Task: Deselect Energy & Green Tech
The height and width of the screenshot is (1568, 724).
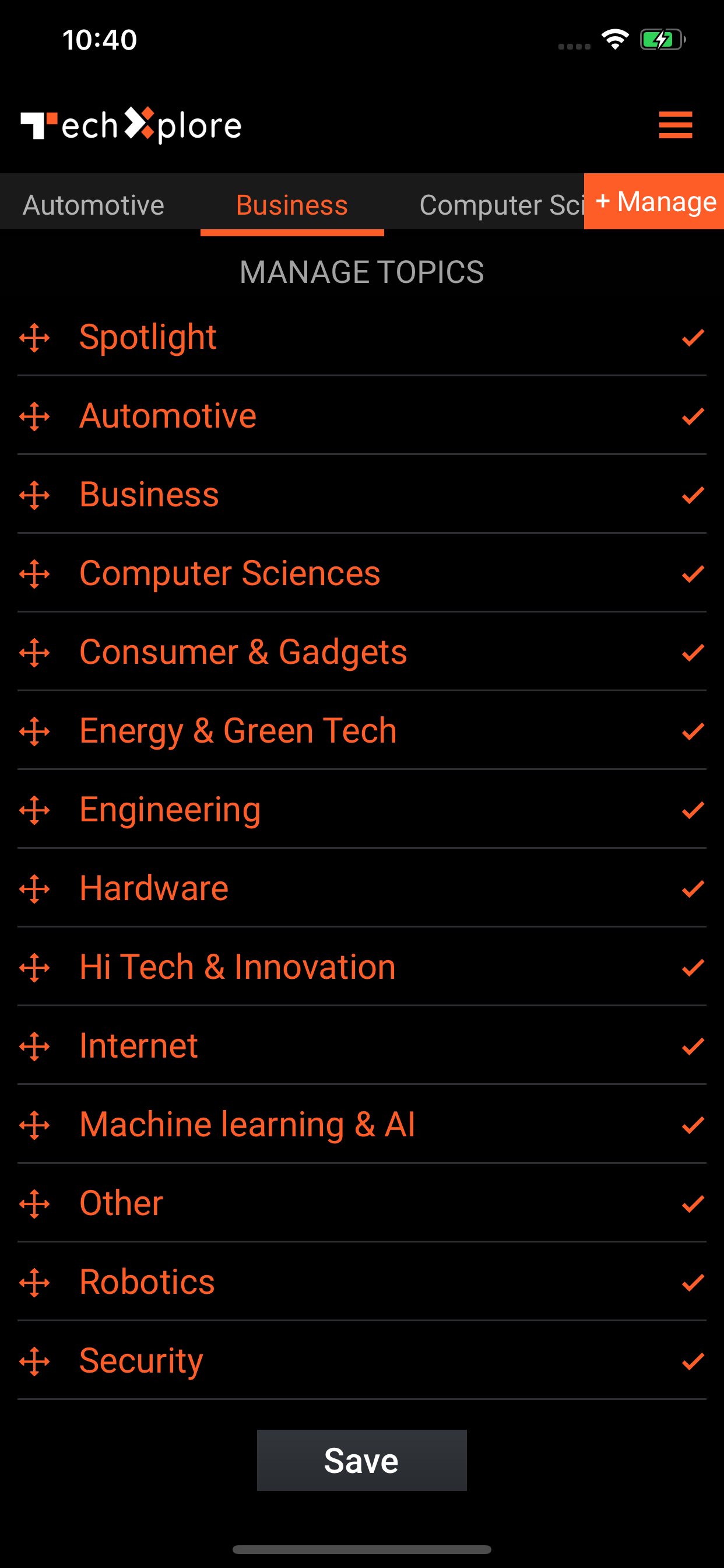Action: pos(693,731)
